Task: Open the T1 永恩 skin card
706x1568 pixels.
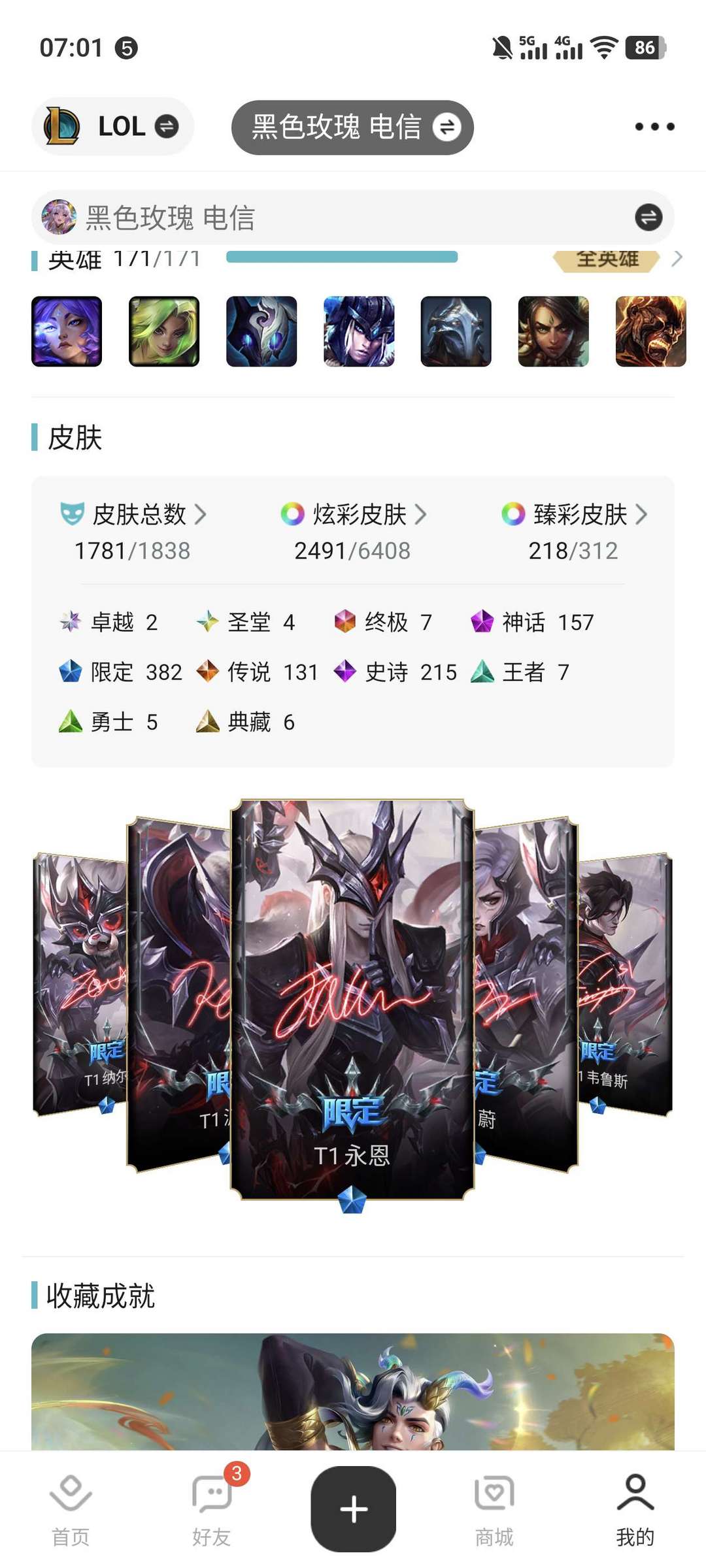Action: [352, 1000]
